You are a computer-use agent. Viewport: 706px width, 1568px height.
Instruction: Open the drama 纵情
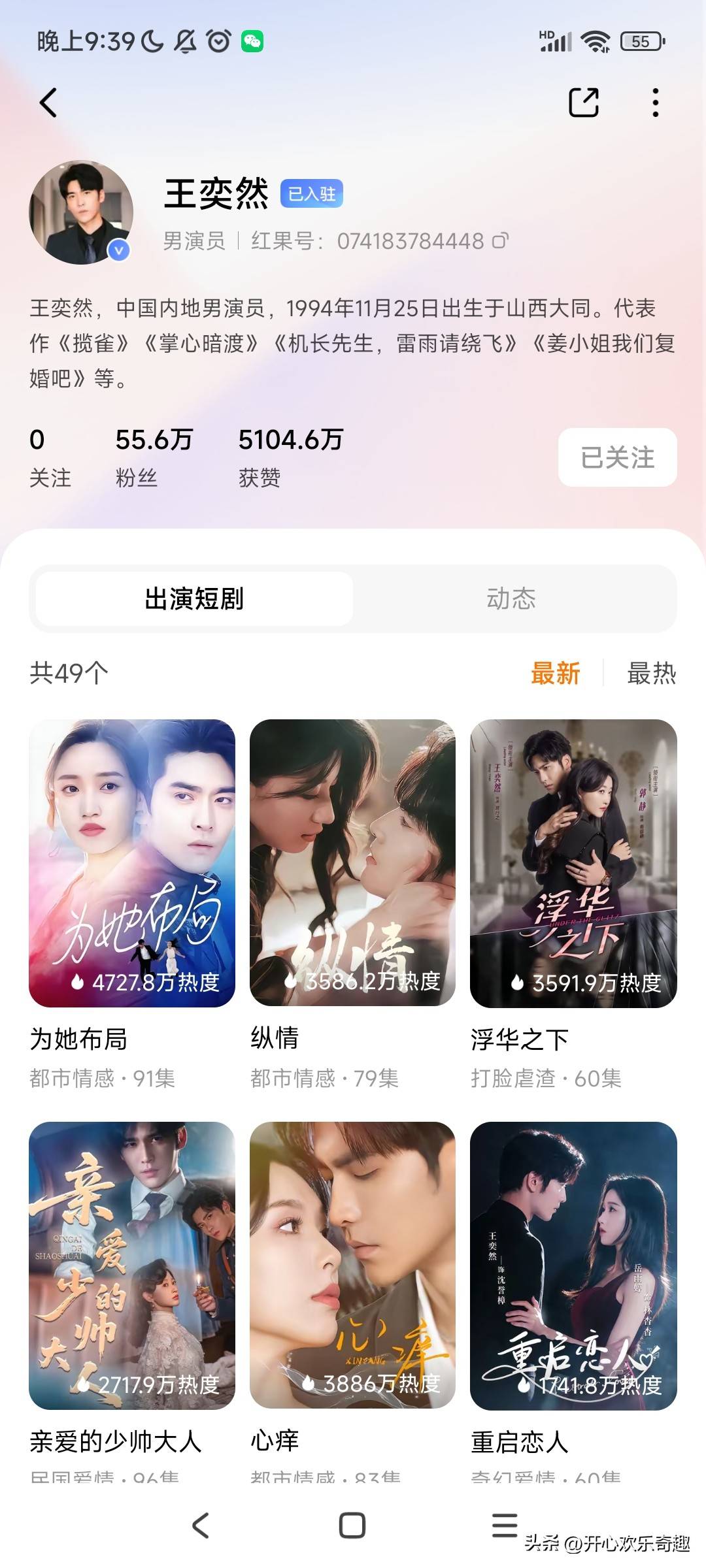point(352,862)
